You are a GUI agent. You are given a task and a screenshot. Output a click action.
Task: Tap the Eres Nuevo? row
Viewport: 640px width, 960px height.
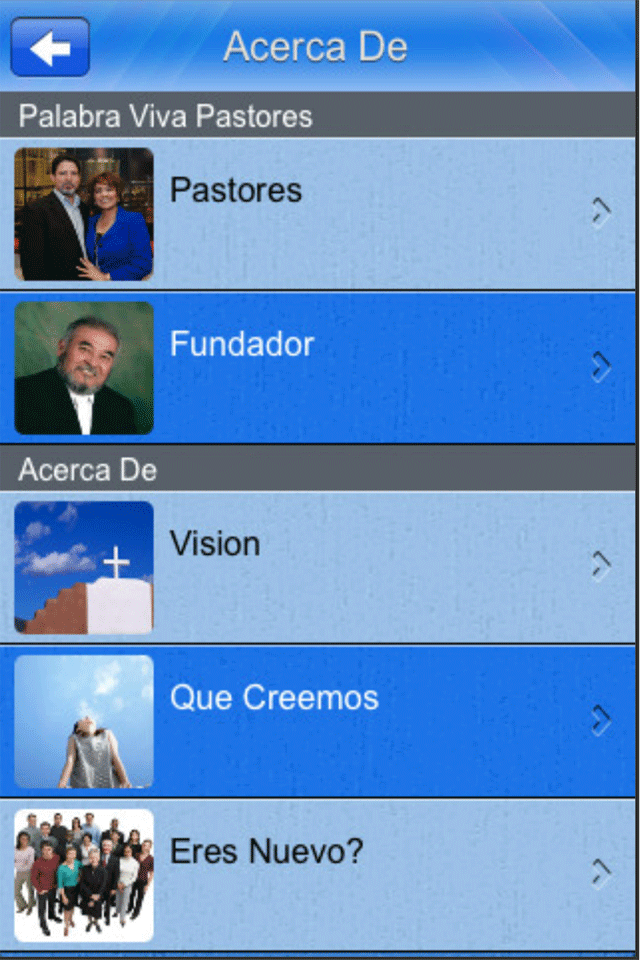coord(320,875)
